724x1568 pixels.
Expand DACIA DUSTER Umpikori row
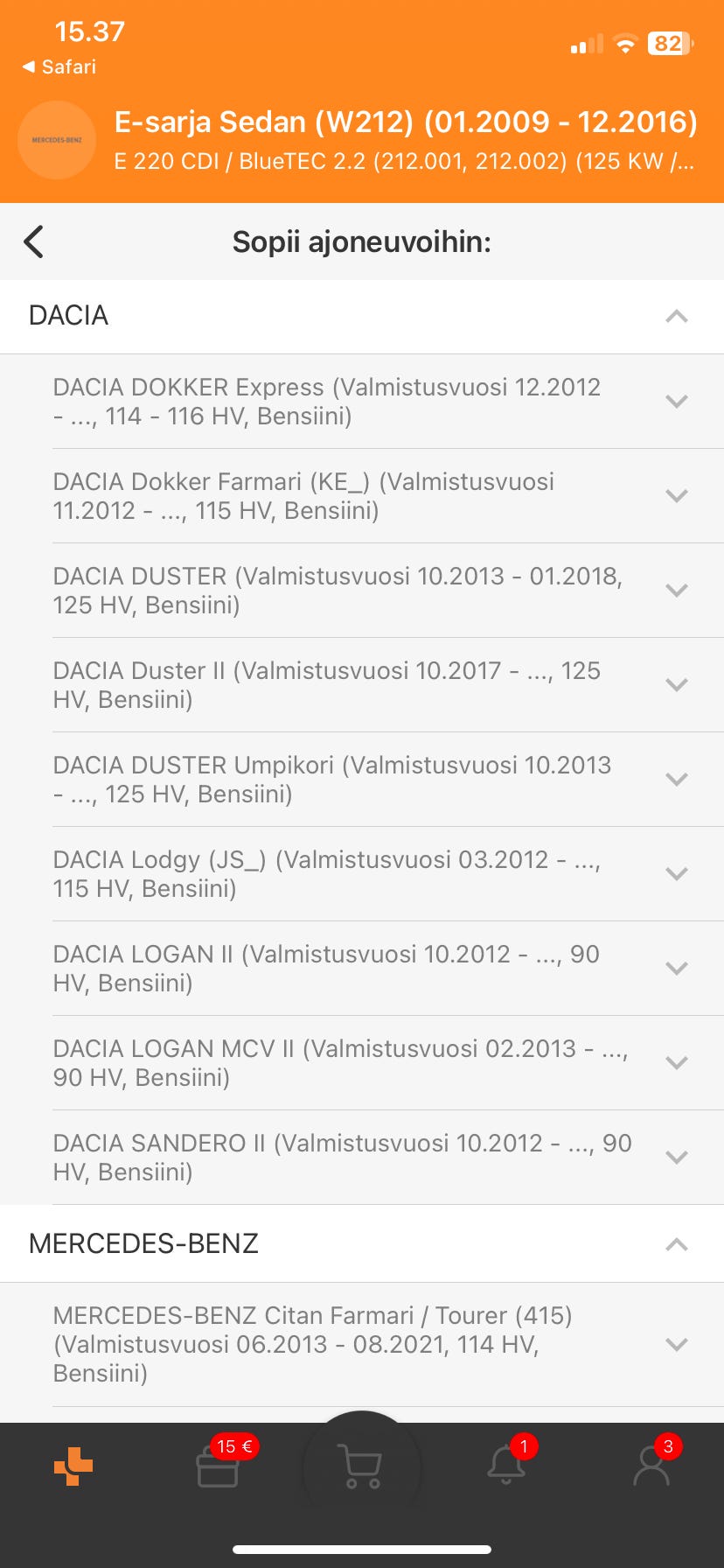pyautogui.click(x=676, y=780)
